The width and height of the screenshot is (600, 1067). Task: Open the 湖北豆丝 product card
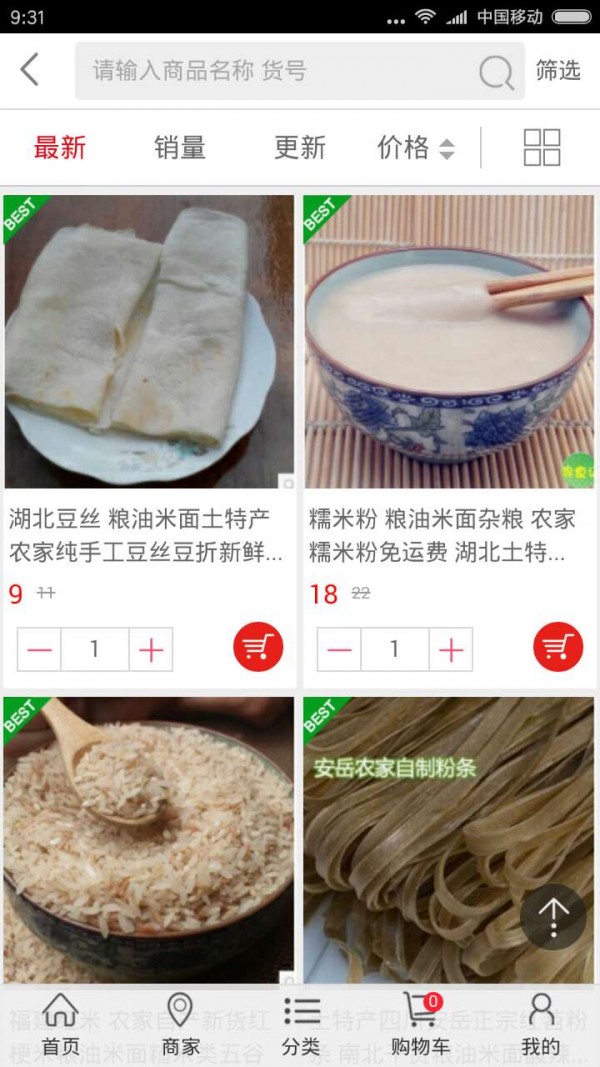point(149,342)
